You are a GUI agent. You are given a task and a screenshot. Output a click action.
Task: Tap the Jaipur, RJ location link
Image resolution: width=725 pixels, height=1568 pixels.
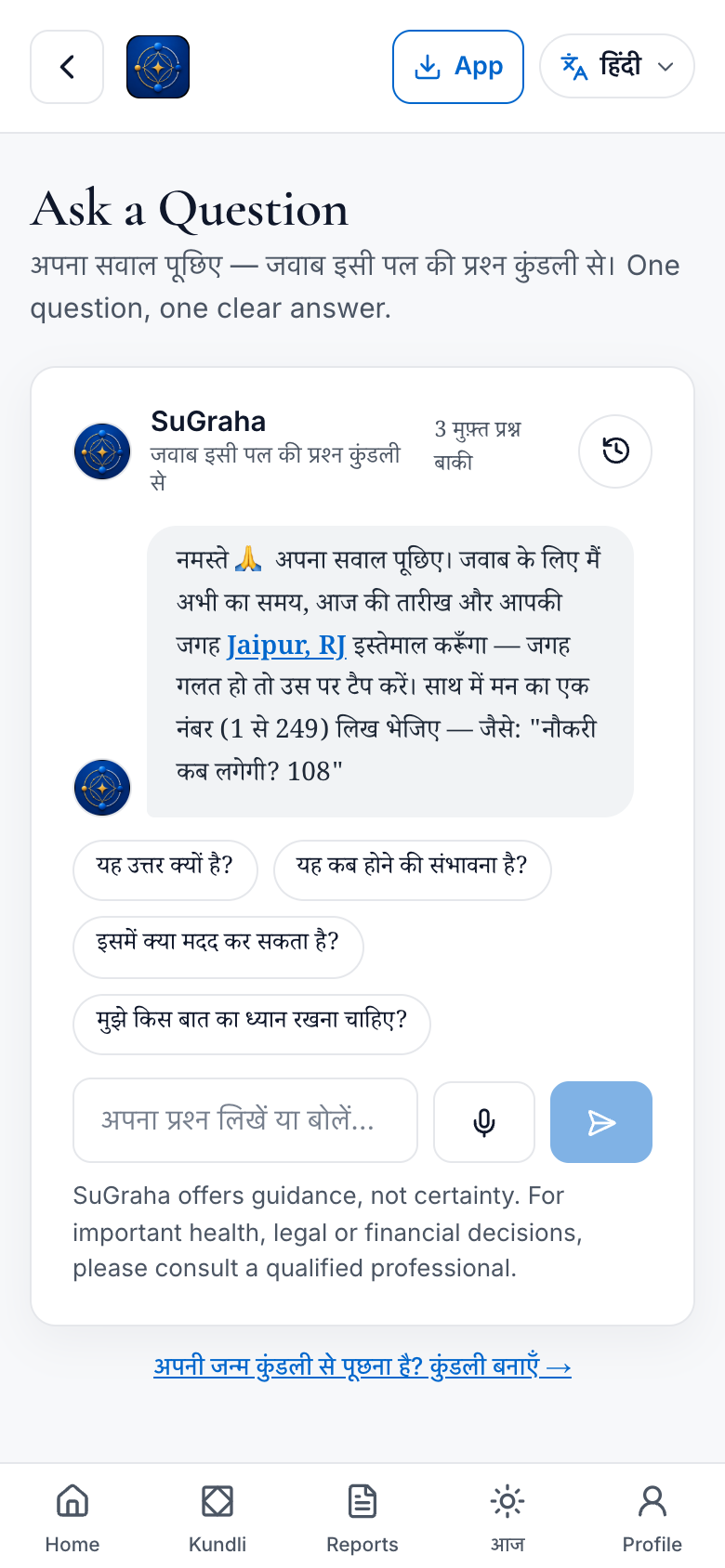(x=286, y=645)
